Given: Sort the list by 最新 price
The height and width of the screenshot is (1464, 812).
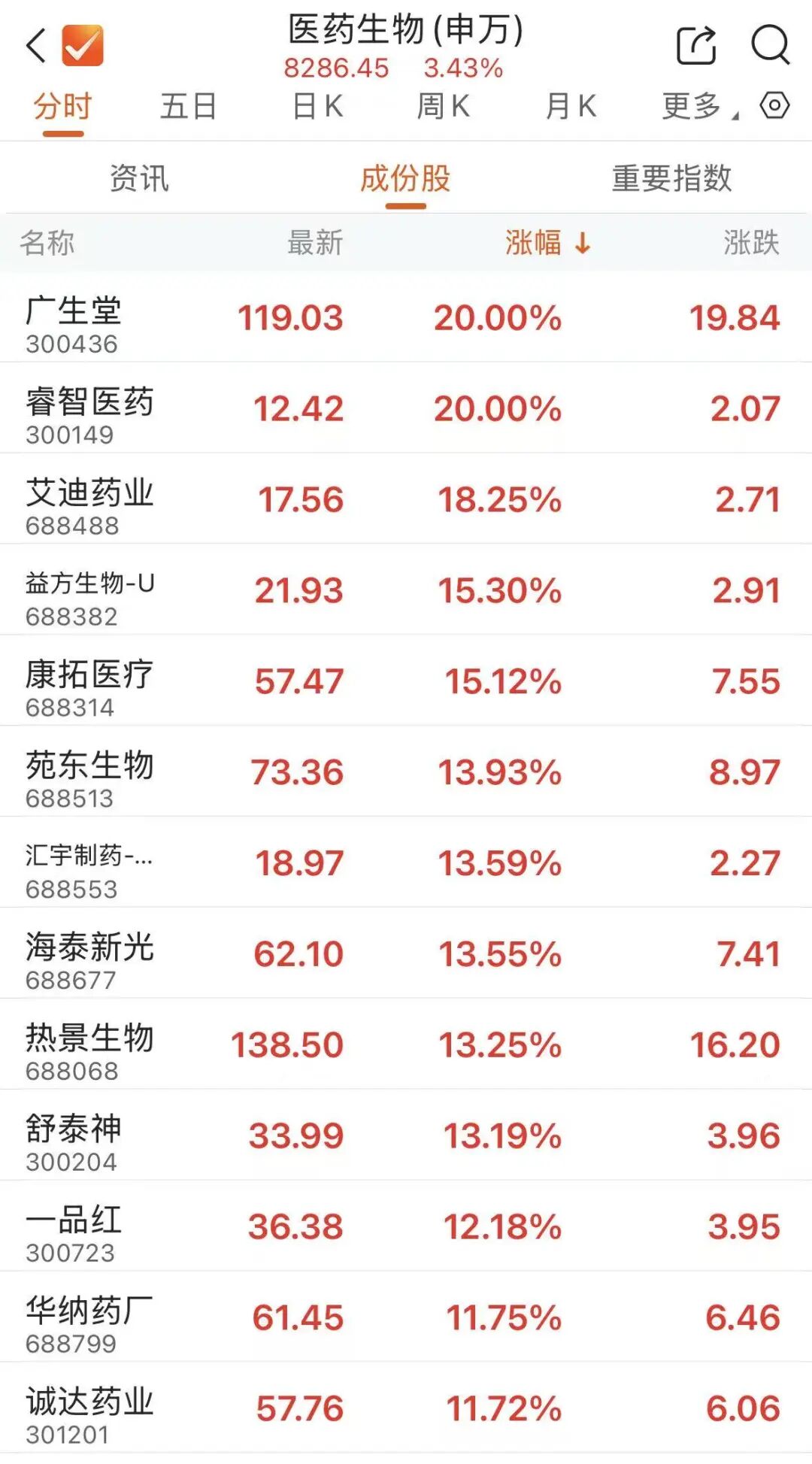Looking at the screenshot, I should click(x=315, y=243).
